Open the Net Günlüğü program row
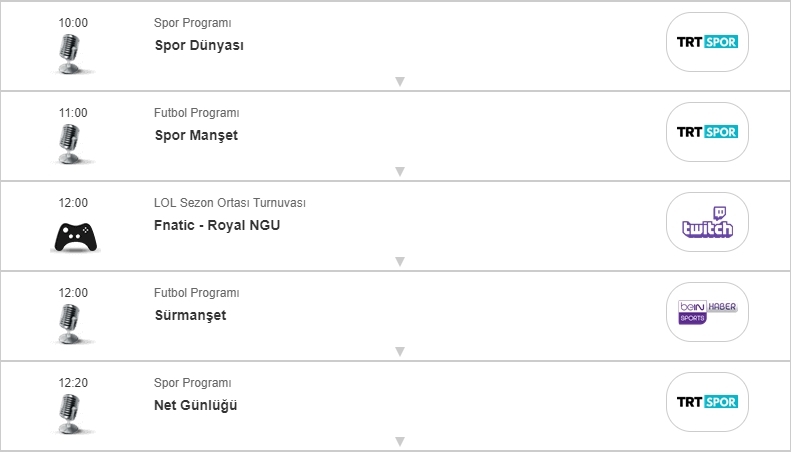The image size is (791, 452). coord(196,405)
